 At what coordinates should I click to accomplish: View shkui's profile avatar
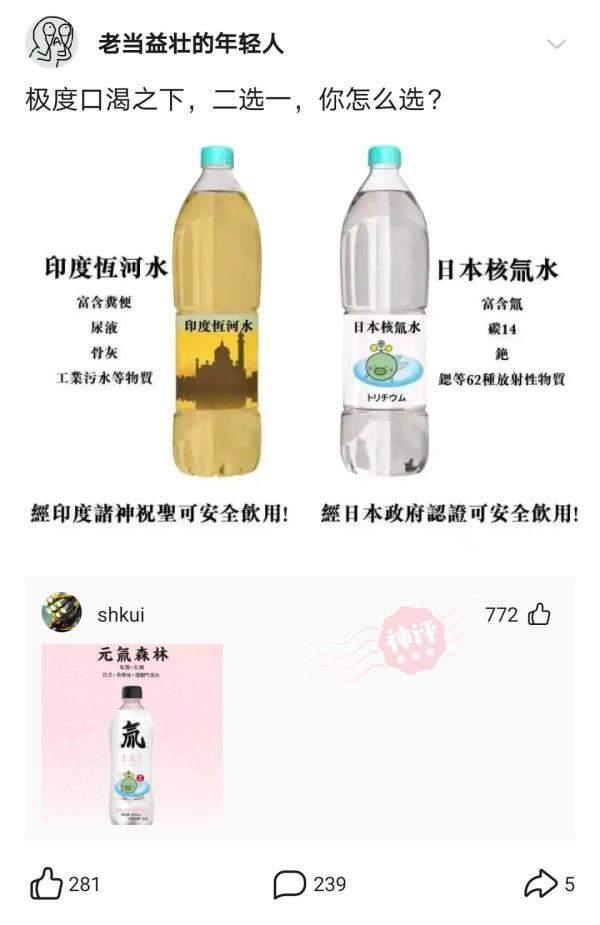[x=61, y=613]
